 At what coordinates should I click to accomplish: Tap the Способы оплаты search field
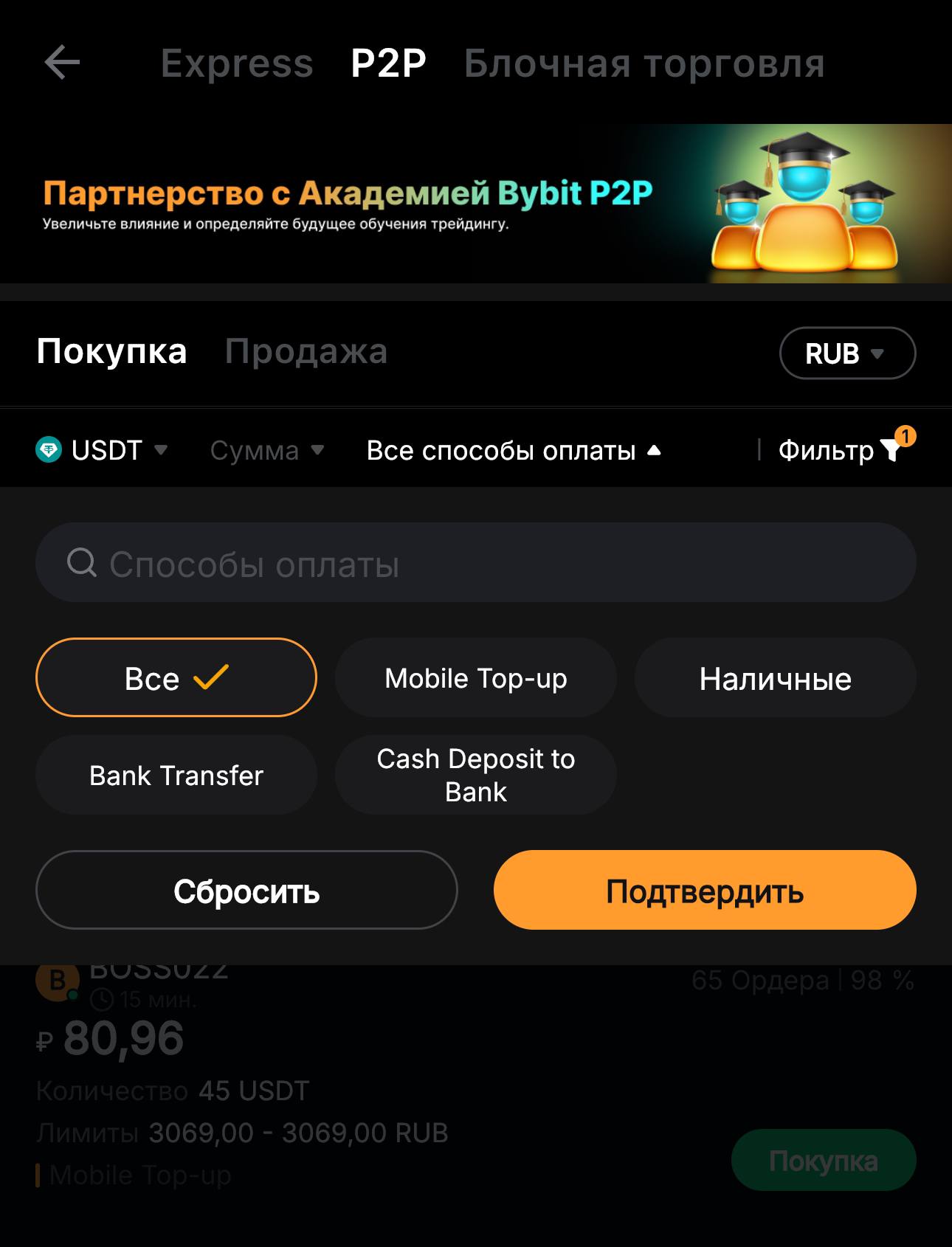click(x=475, y=563)
